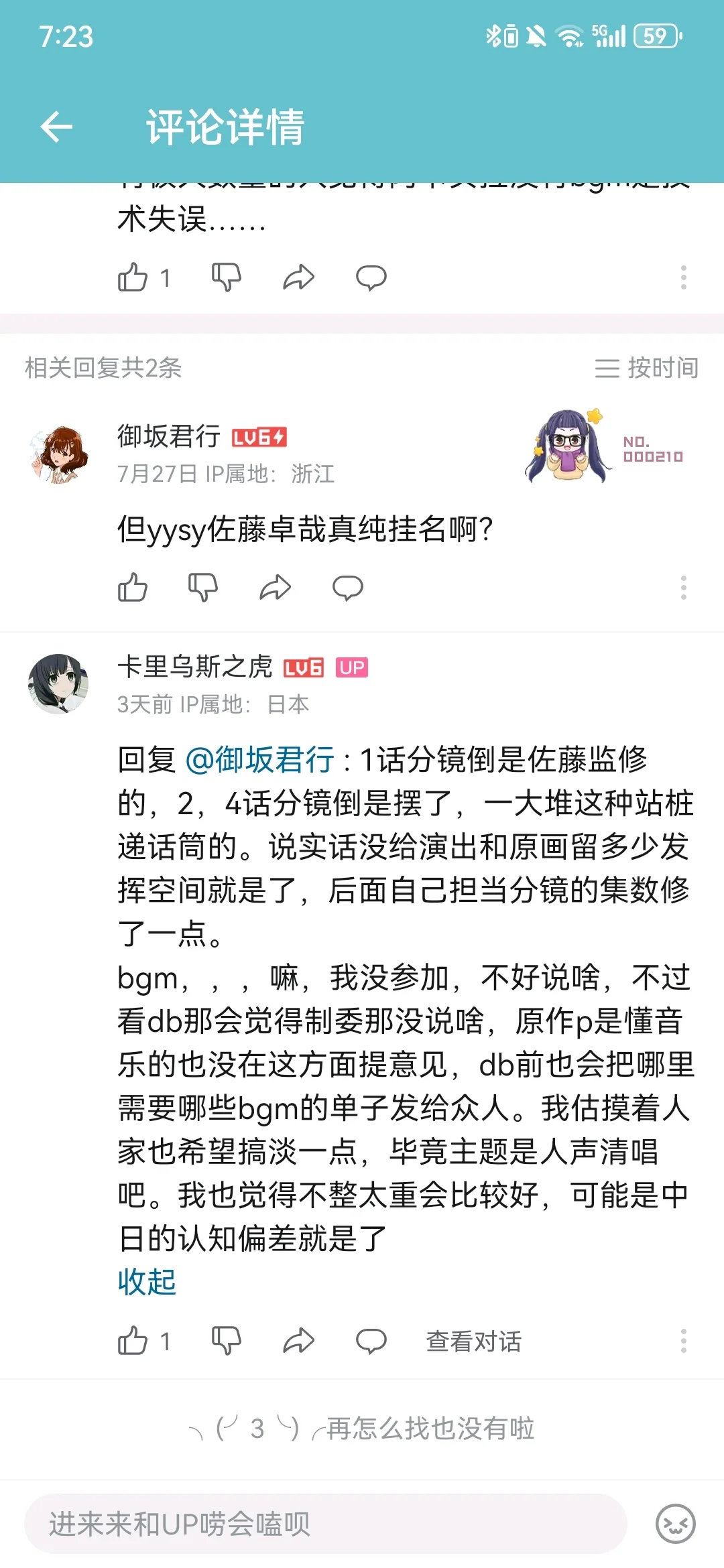Viewport: 724px width, 1568px height.
Task: Open more options for the top comment
Action: point(683,277)
